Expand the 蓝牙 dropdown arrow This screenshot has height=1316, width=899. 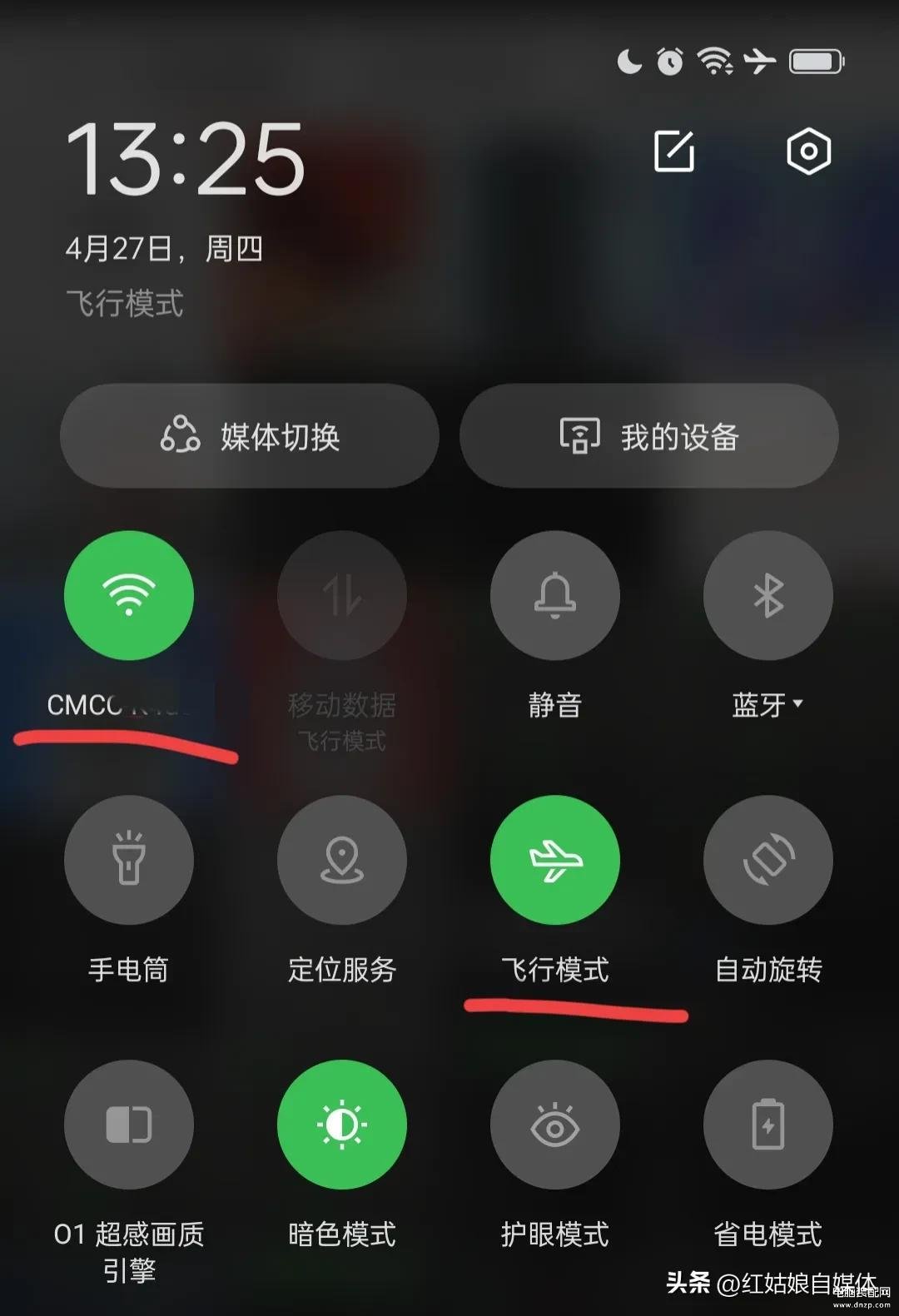point(798,704)
